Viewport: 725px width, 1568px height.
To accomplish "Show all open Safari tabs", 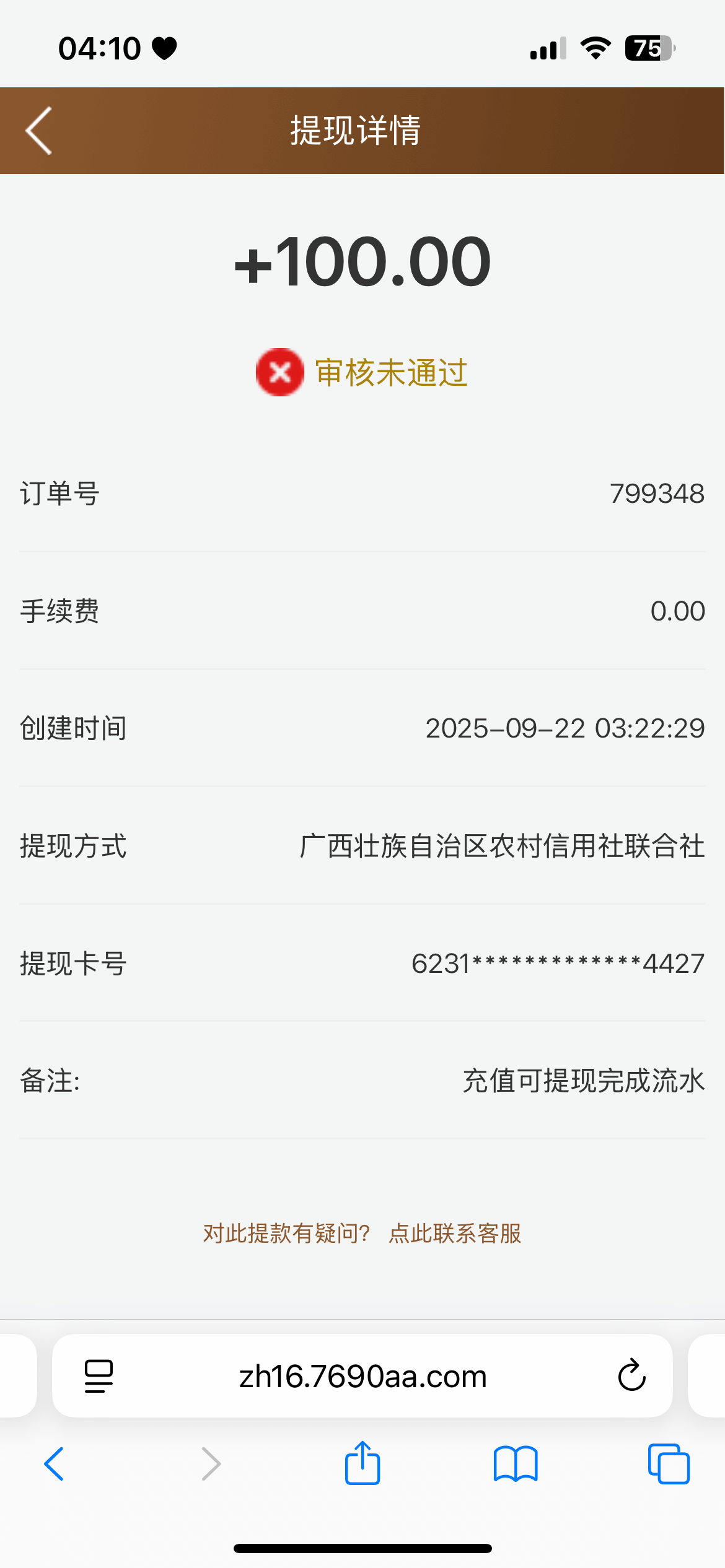I will [669, 1464].
